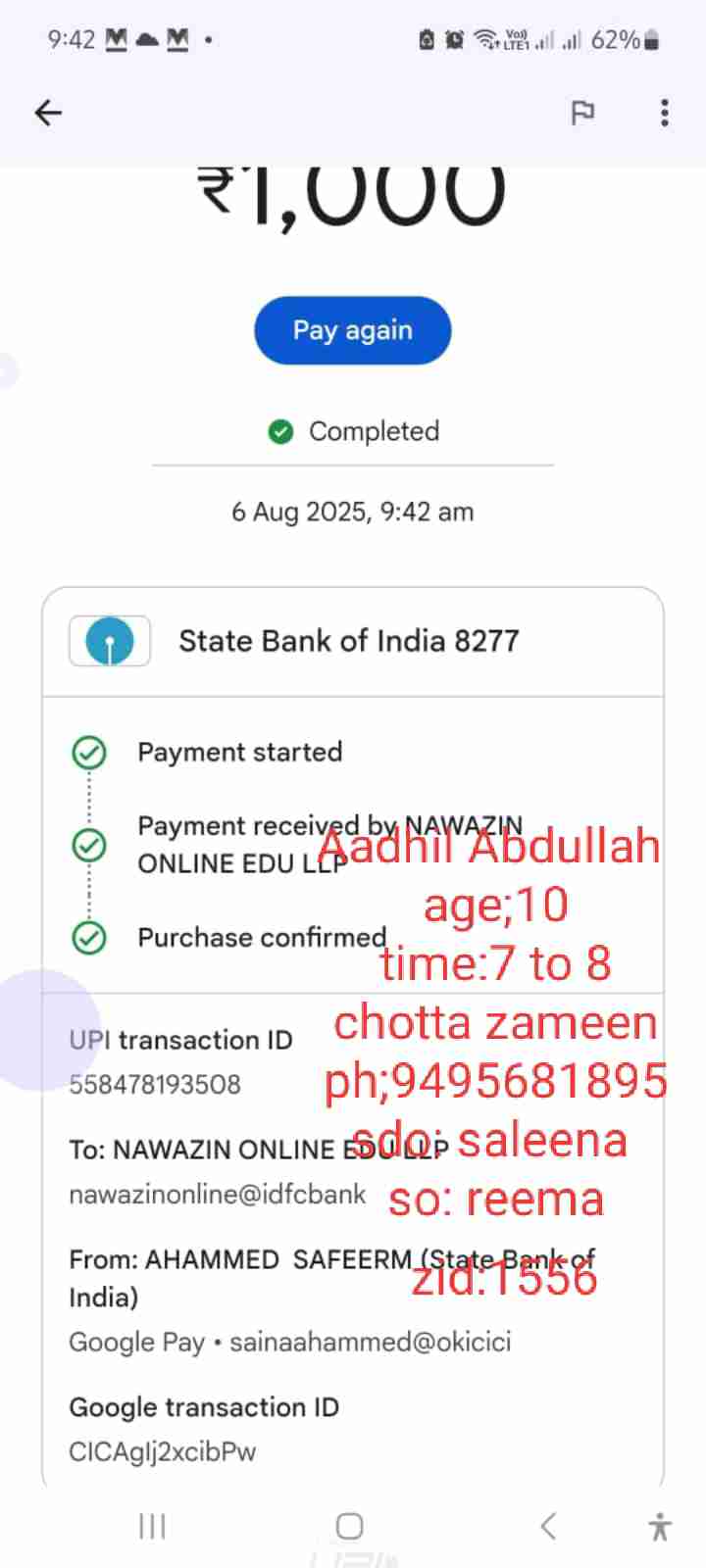706x1568 pixels.
Task: Go to the home screen
Action: pos(350,1526)
